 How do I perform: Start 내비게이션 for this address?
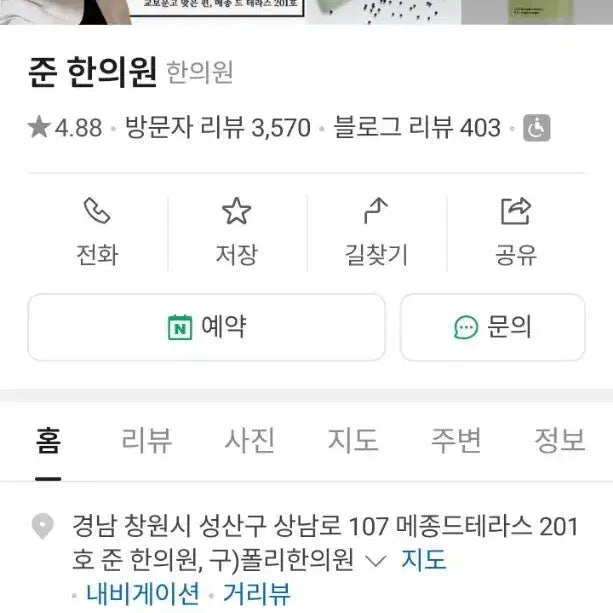pos(142,593)
